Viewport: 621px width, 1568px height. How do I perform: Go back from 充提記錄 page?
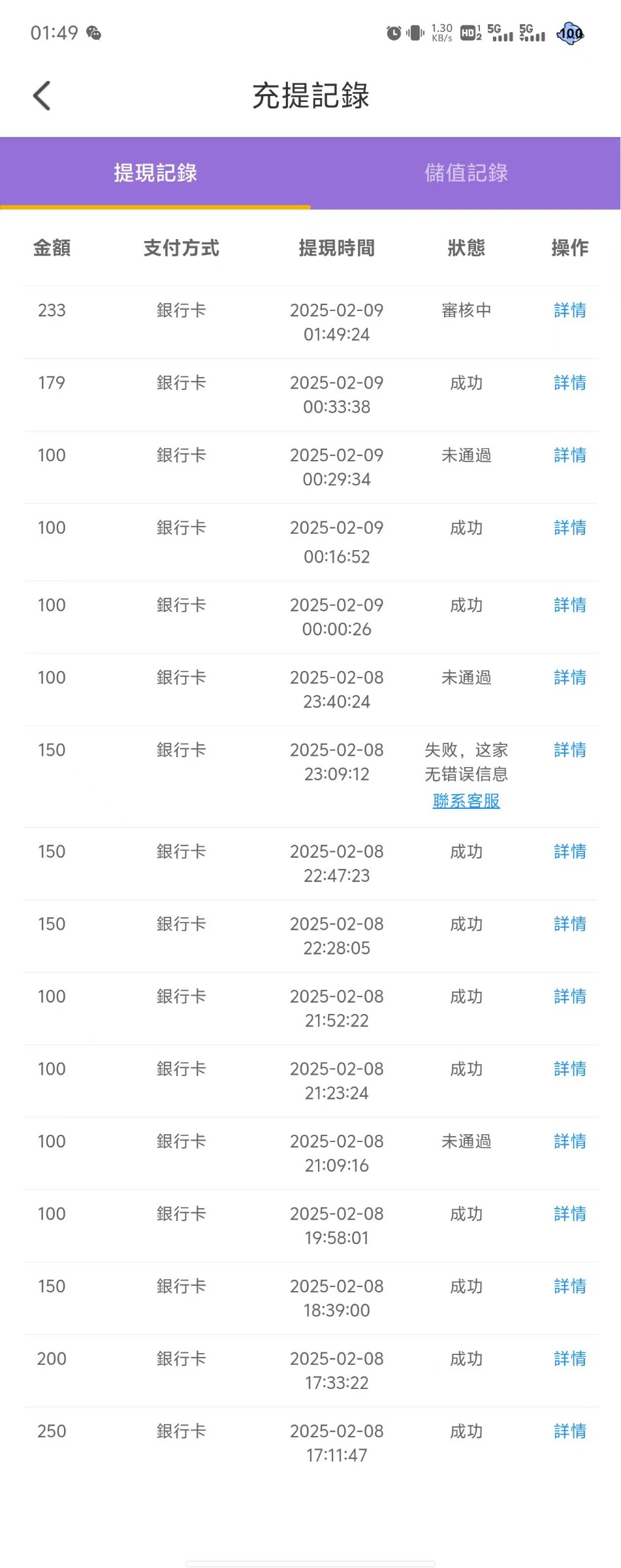[x=42, y=96]
